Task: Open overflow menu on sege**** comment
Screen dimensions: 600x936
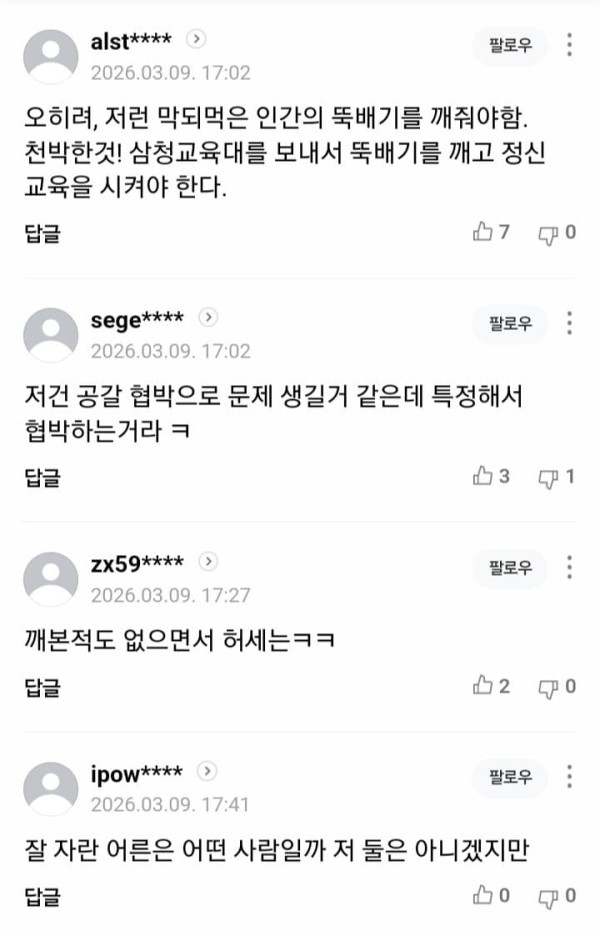Action: [569, 324]
